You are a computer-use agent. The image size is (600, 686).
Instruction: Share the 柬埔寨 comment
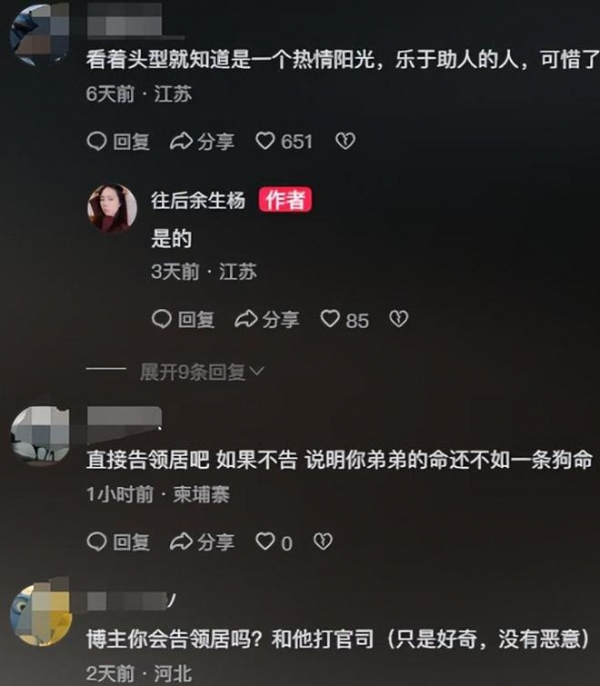pyautogui.click(x=201, y=542)
